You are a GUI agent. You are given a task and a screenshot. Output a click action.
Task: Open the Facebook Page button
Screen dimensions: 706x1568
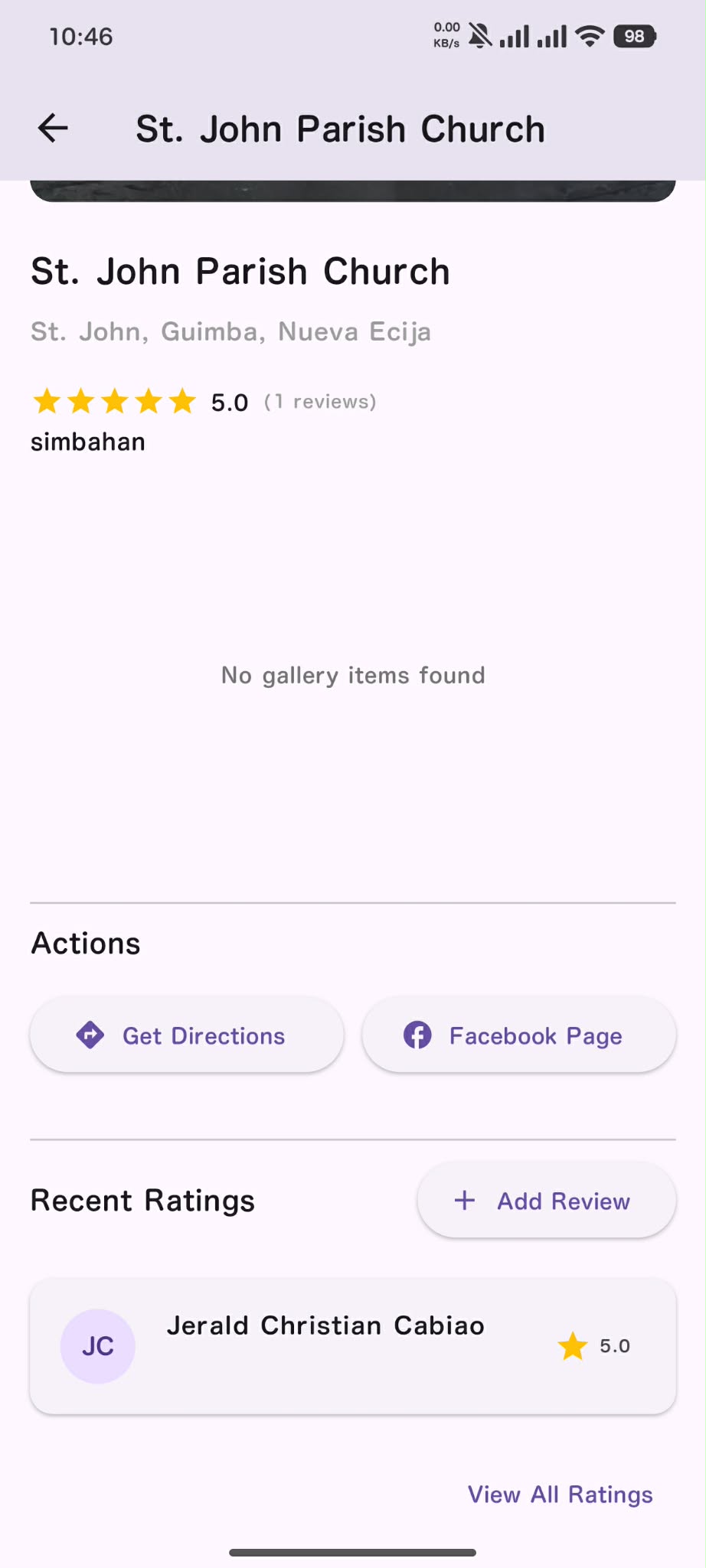pos(519,1035)
